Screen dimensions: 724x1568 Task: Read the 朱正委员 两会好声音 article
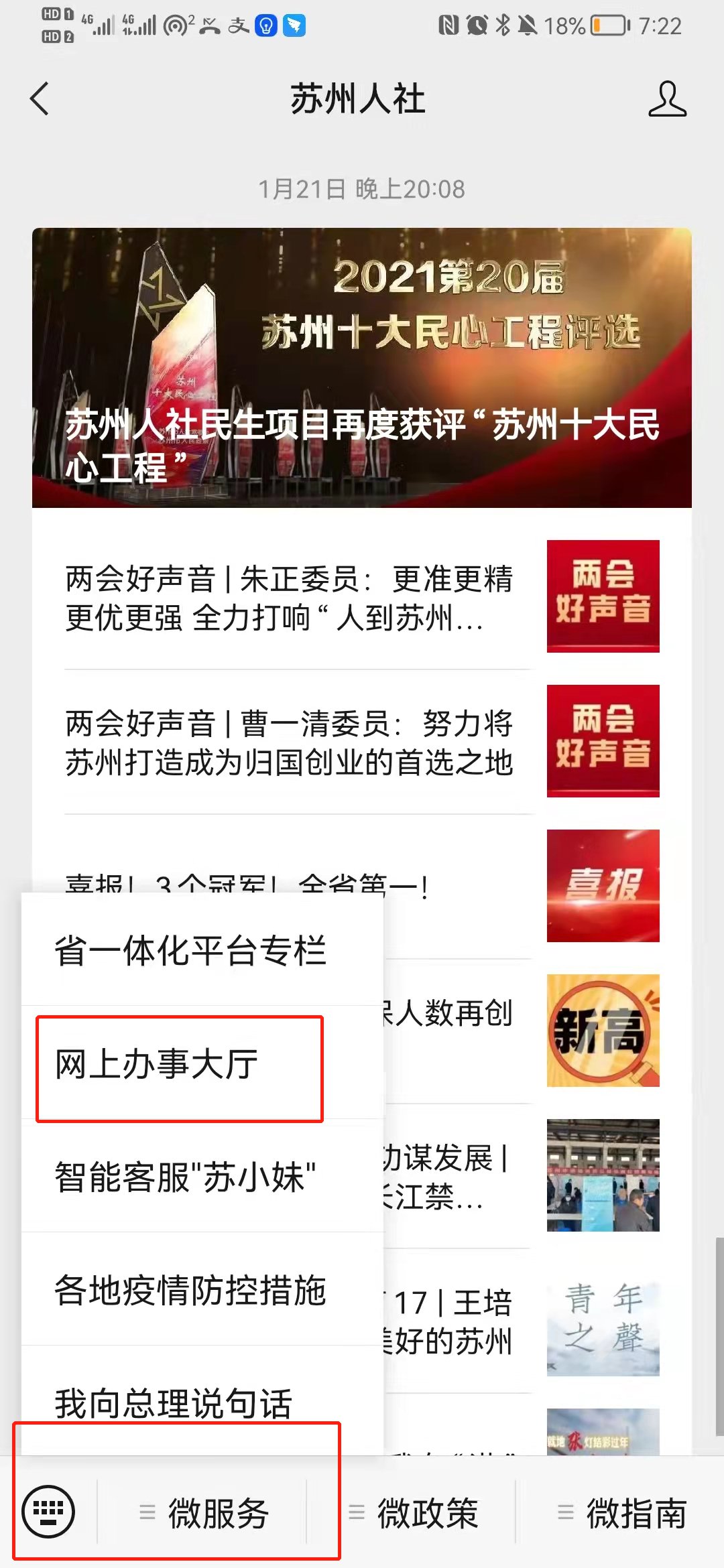click(x=290, y=598)
